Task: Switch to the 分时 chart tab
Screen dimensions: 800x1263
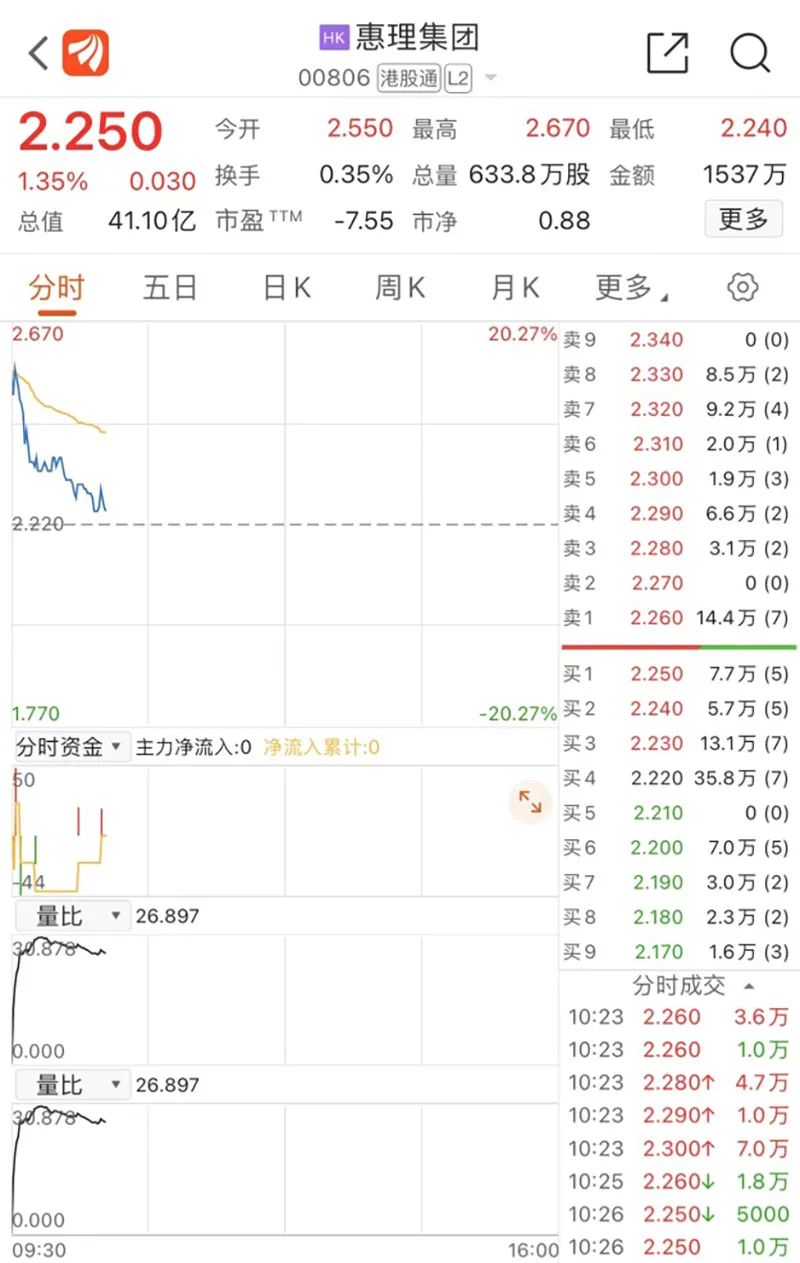Action: (x=56, y=288)
